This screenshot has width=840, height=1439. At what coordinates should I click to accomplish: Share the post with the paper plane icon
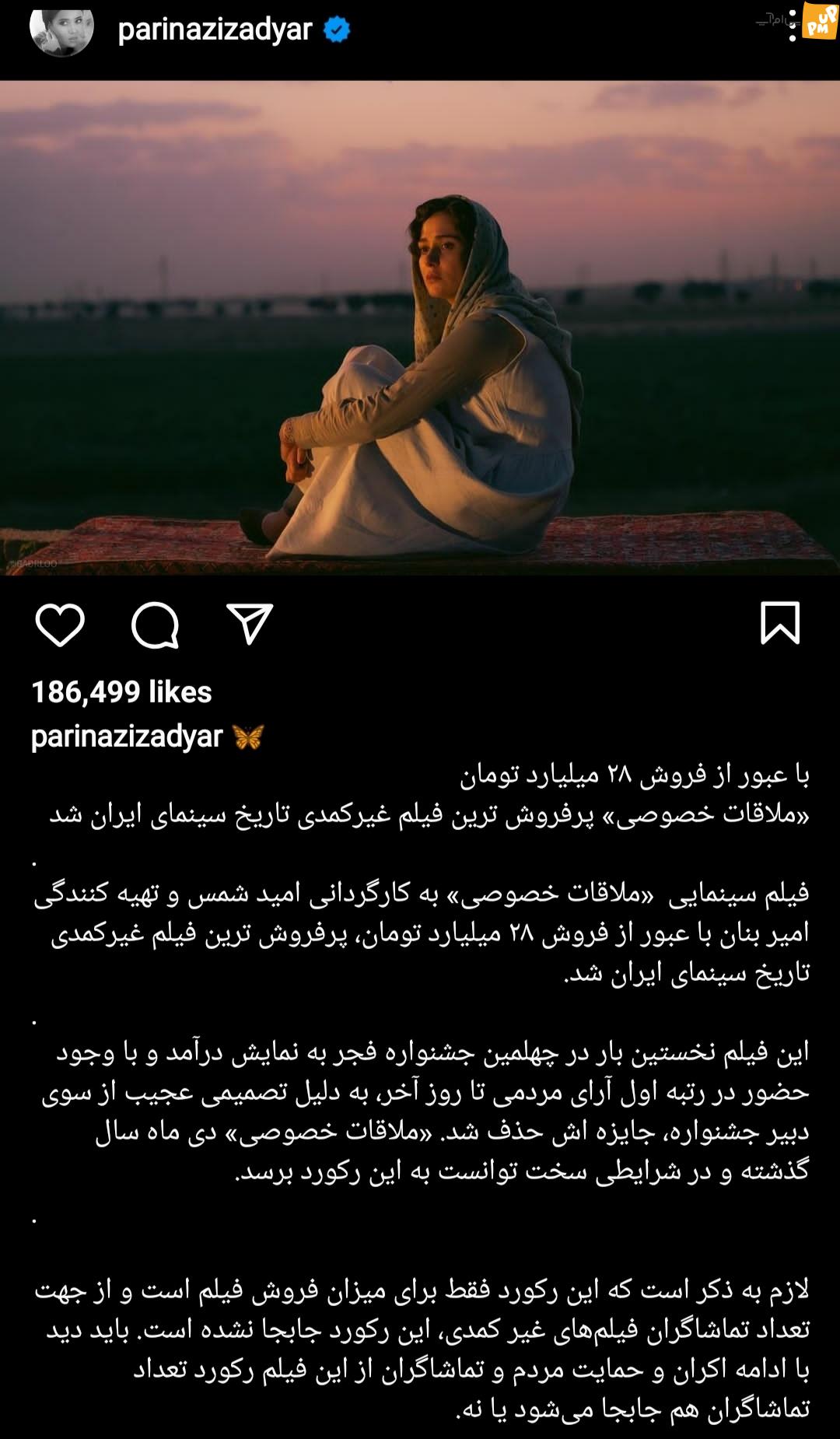tap(250, 624)
